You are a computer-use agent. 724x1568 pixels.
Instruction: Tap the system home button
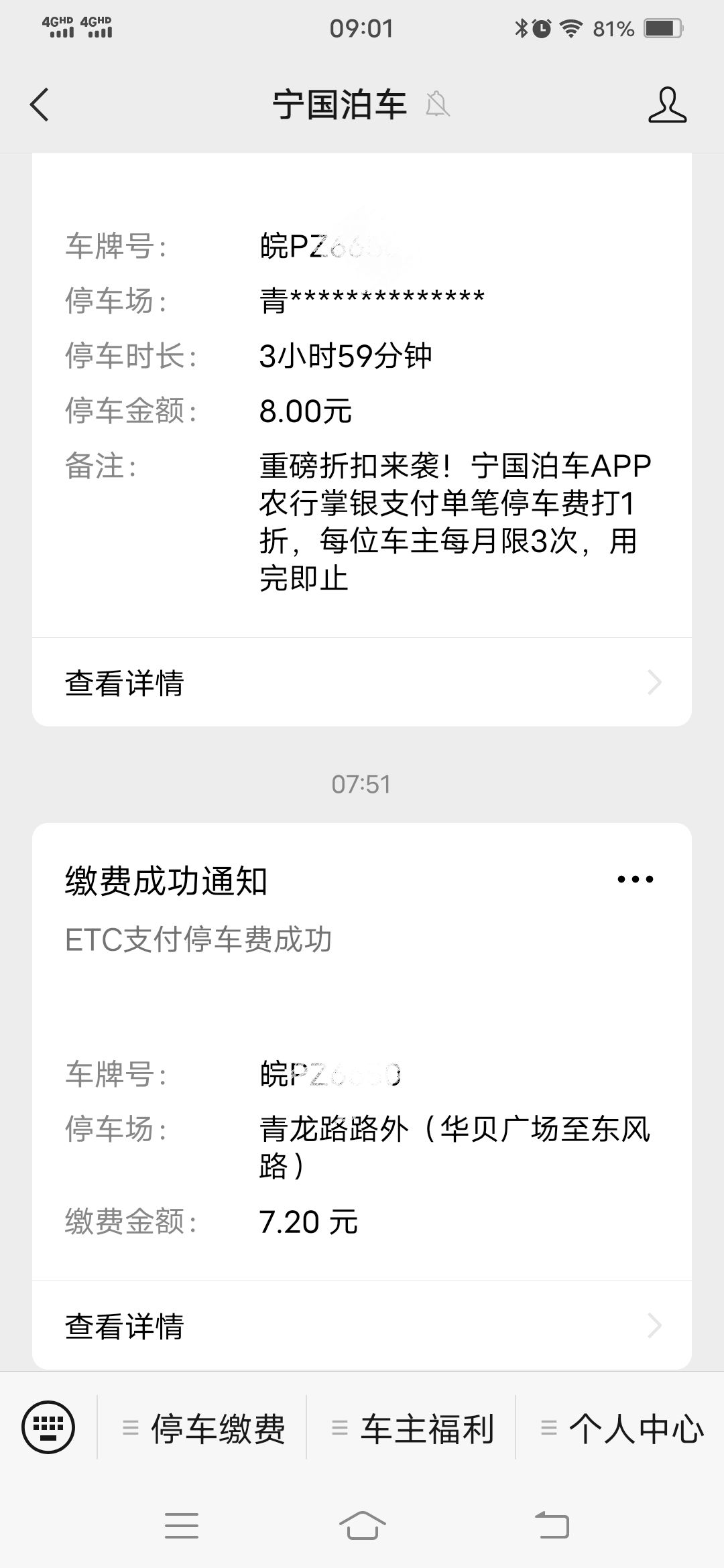(362, 1526)
